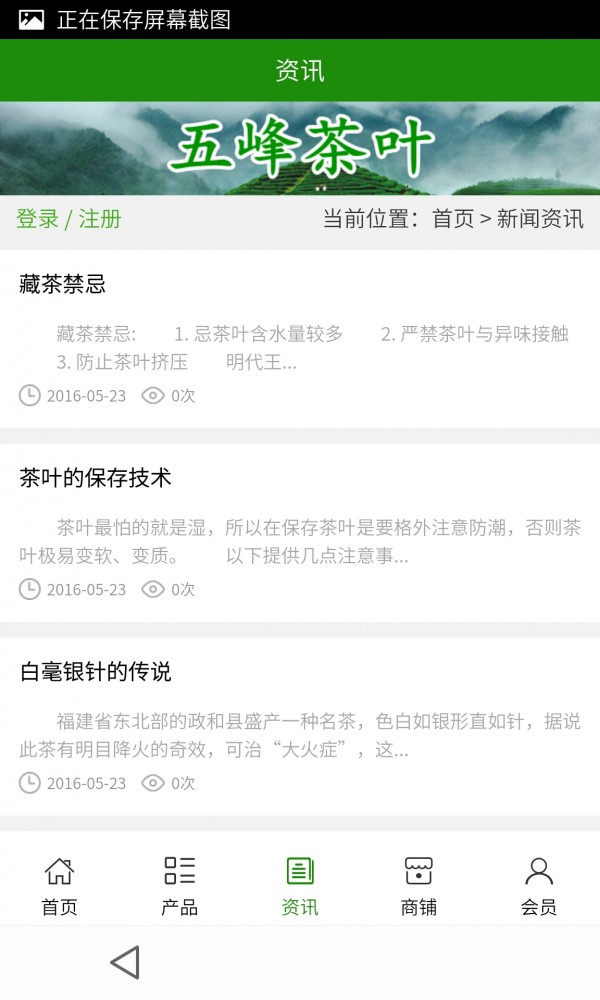Tap the system back button
Image resolution: width=600 pixels, height=1000 pixels.
pyautogui.click(x=125, y=963)
